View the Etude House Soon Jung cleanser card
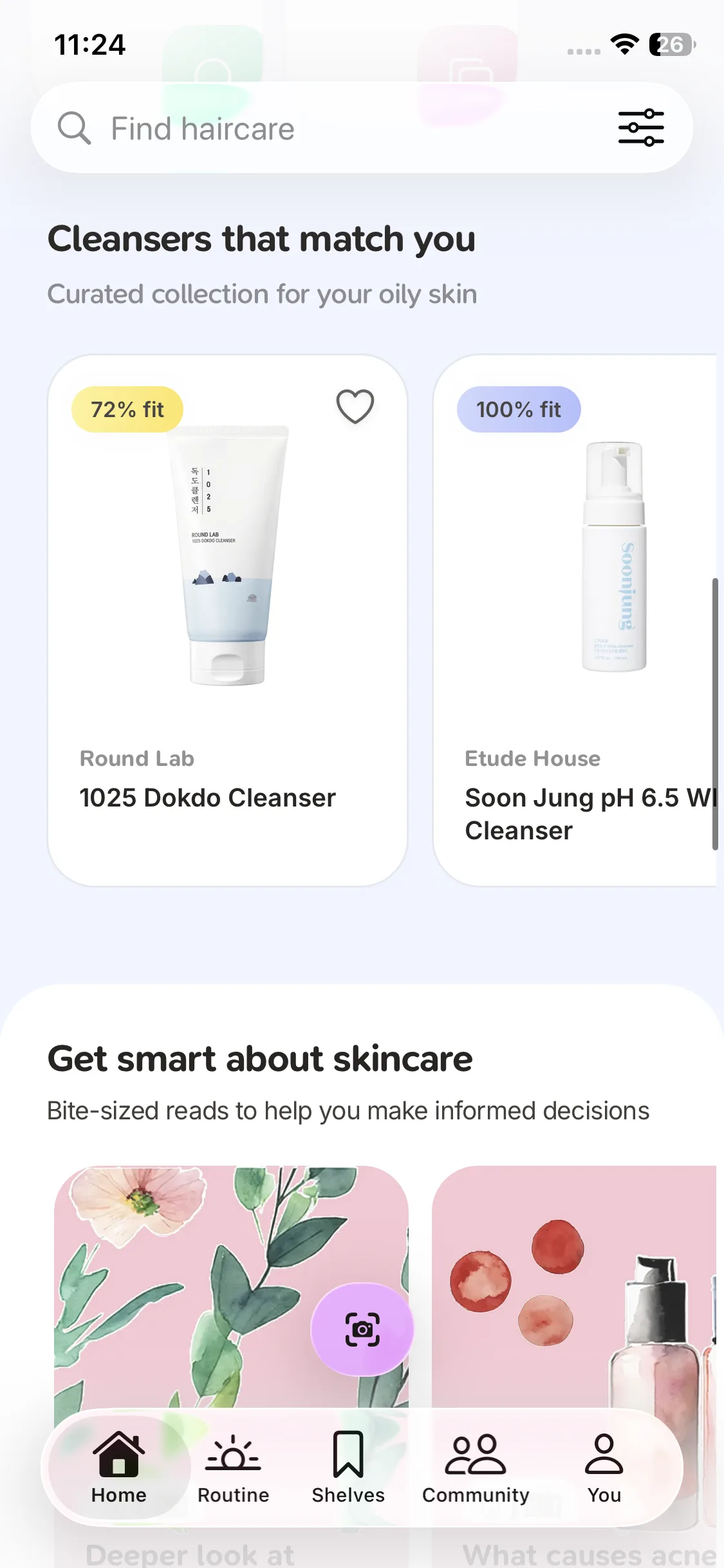 coord(575,621)
